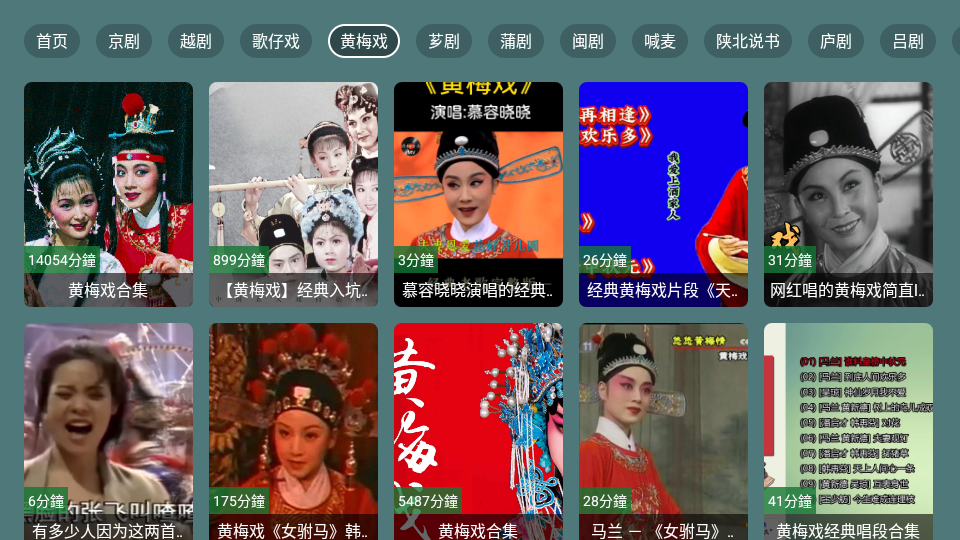This screenshot has width=960, height=540.
Task: Tap the 黄梅戏 tab
Action: [364, 41]
